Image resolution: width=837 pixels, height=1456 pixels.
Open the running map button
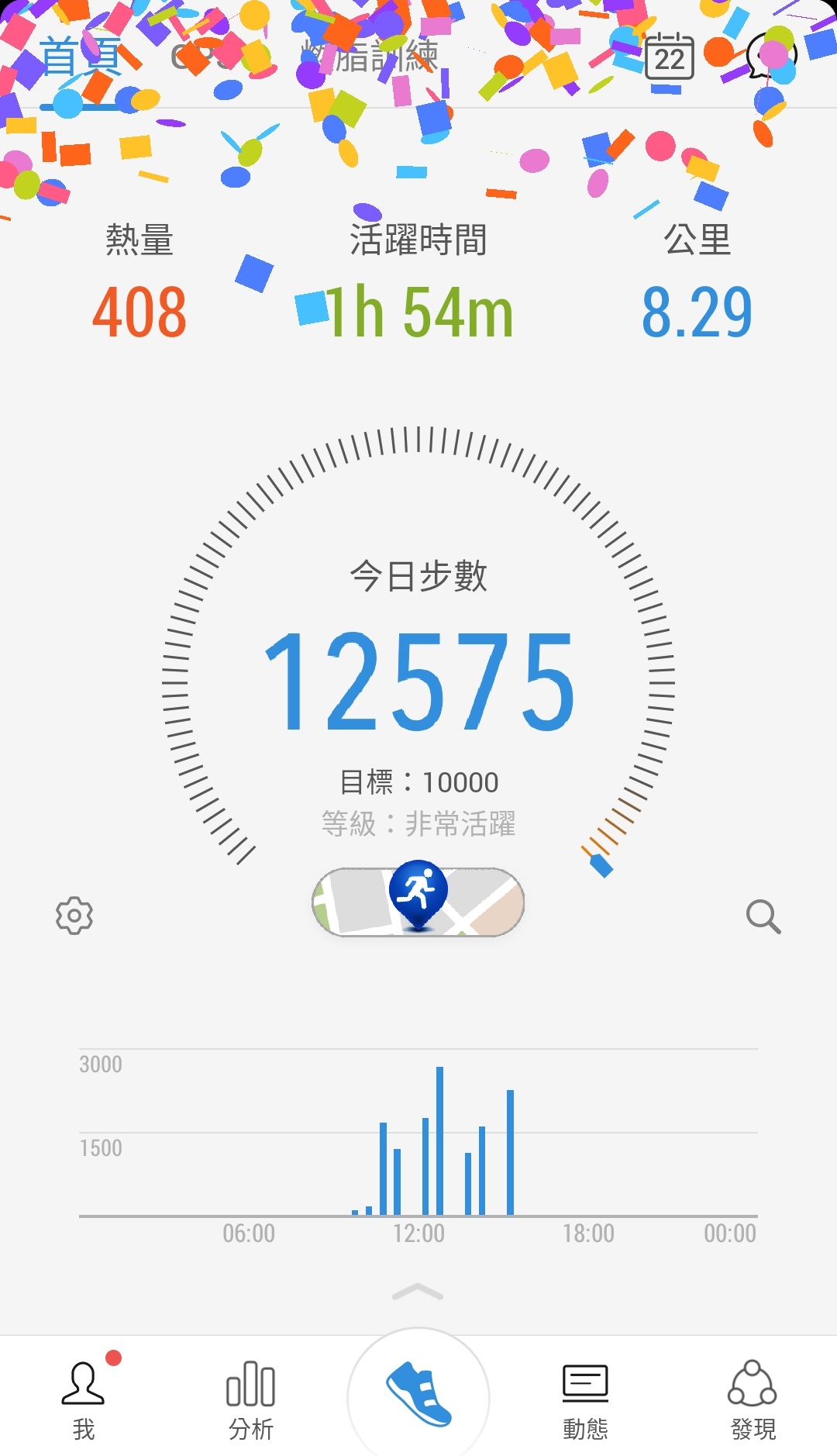tap(418, 902)
